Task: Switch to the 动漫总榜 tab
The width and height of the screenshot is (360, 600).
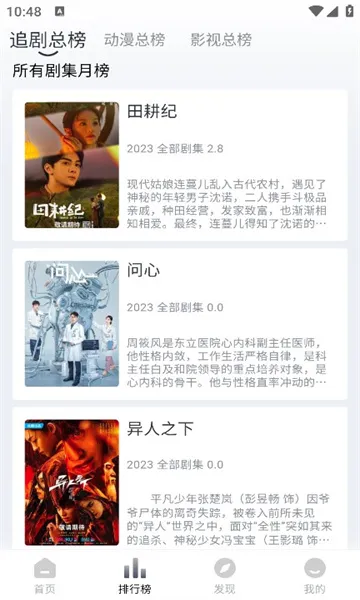Action: click(x=135, y=40)
